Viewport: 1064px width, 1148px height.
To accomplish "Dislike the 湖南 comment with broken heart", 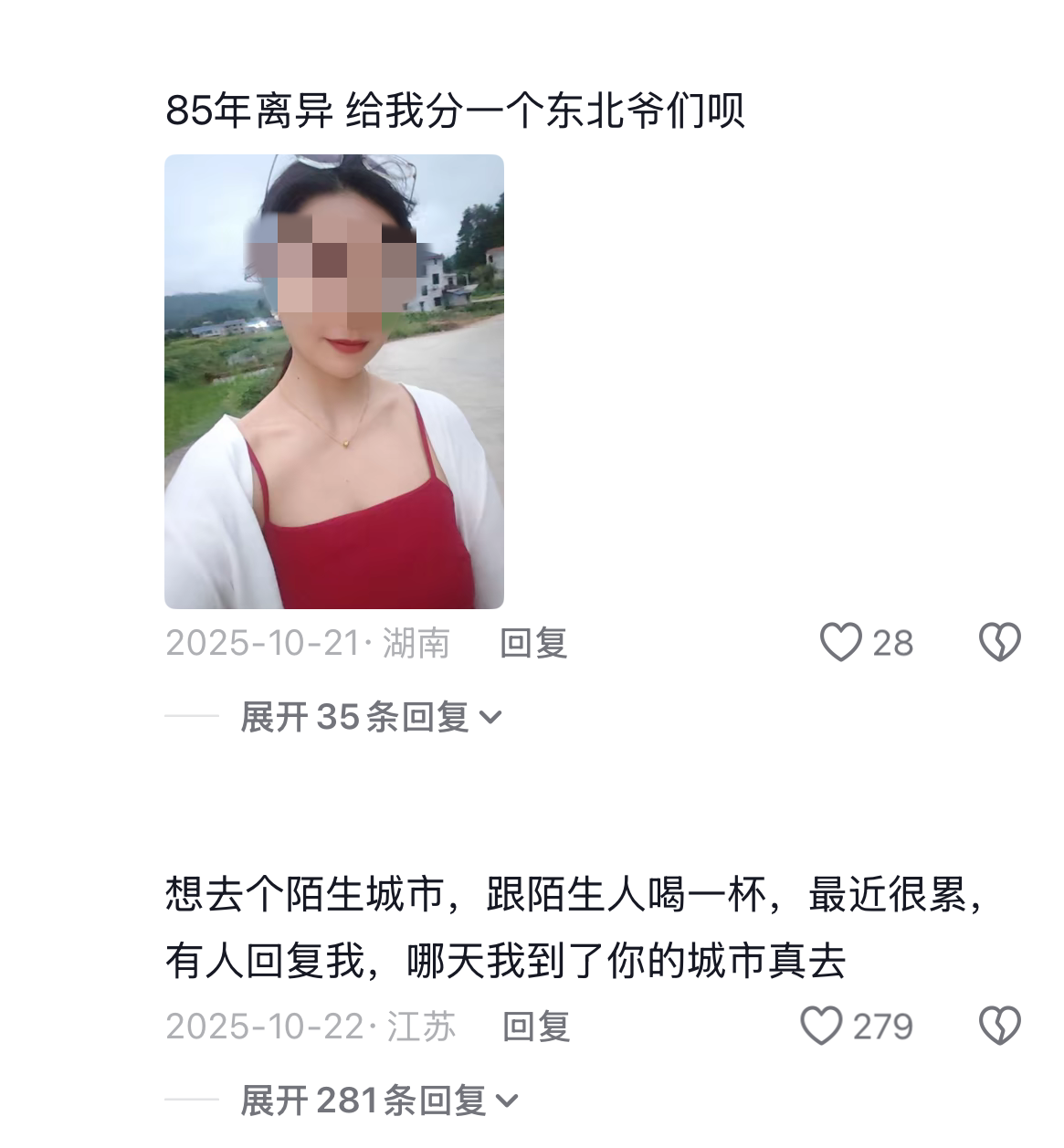I will (999, 642).
